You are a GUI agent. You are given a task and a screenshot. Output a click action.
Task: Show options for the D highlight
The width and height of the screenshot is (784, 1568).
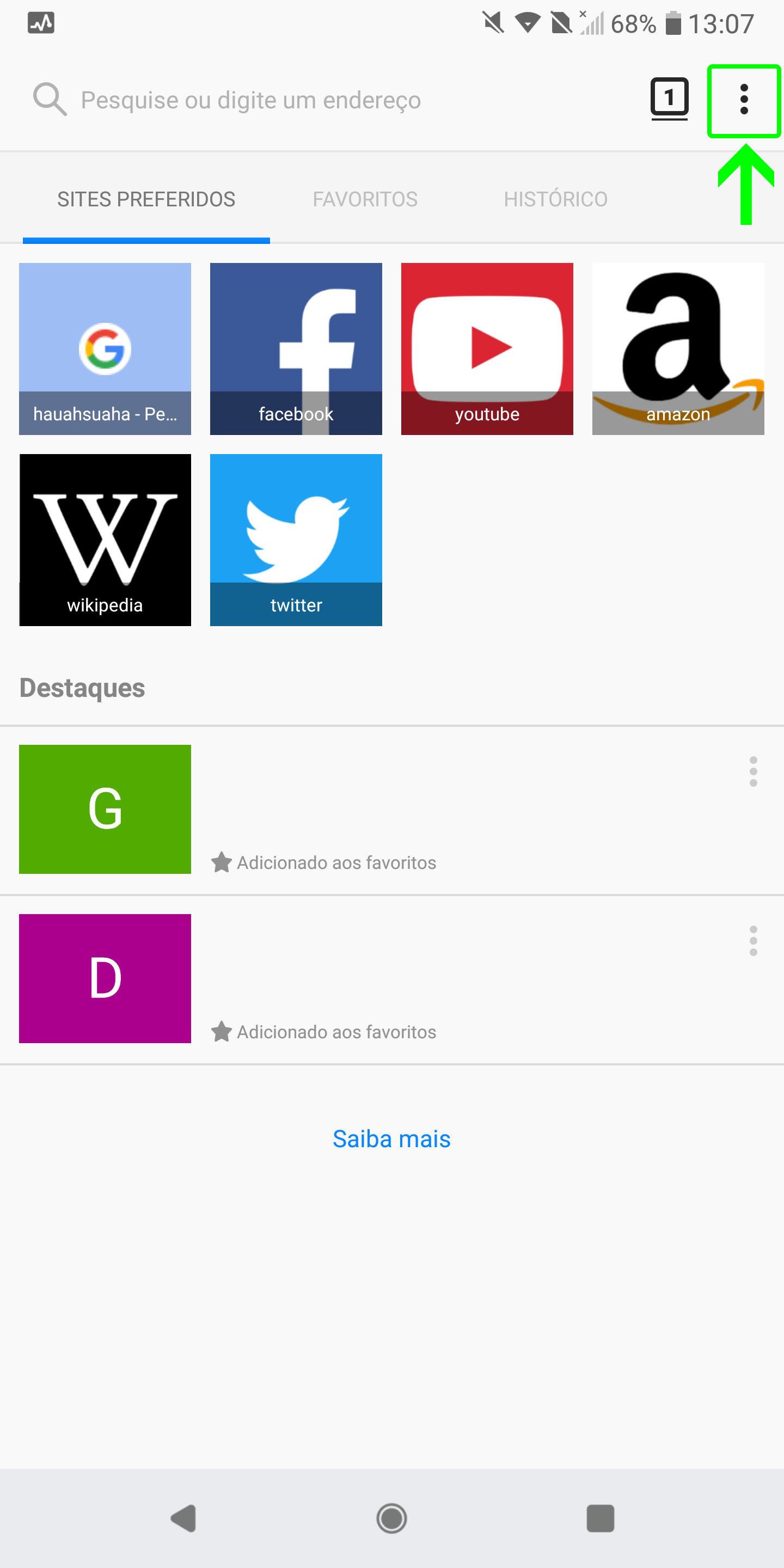[753, 941]
